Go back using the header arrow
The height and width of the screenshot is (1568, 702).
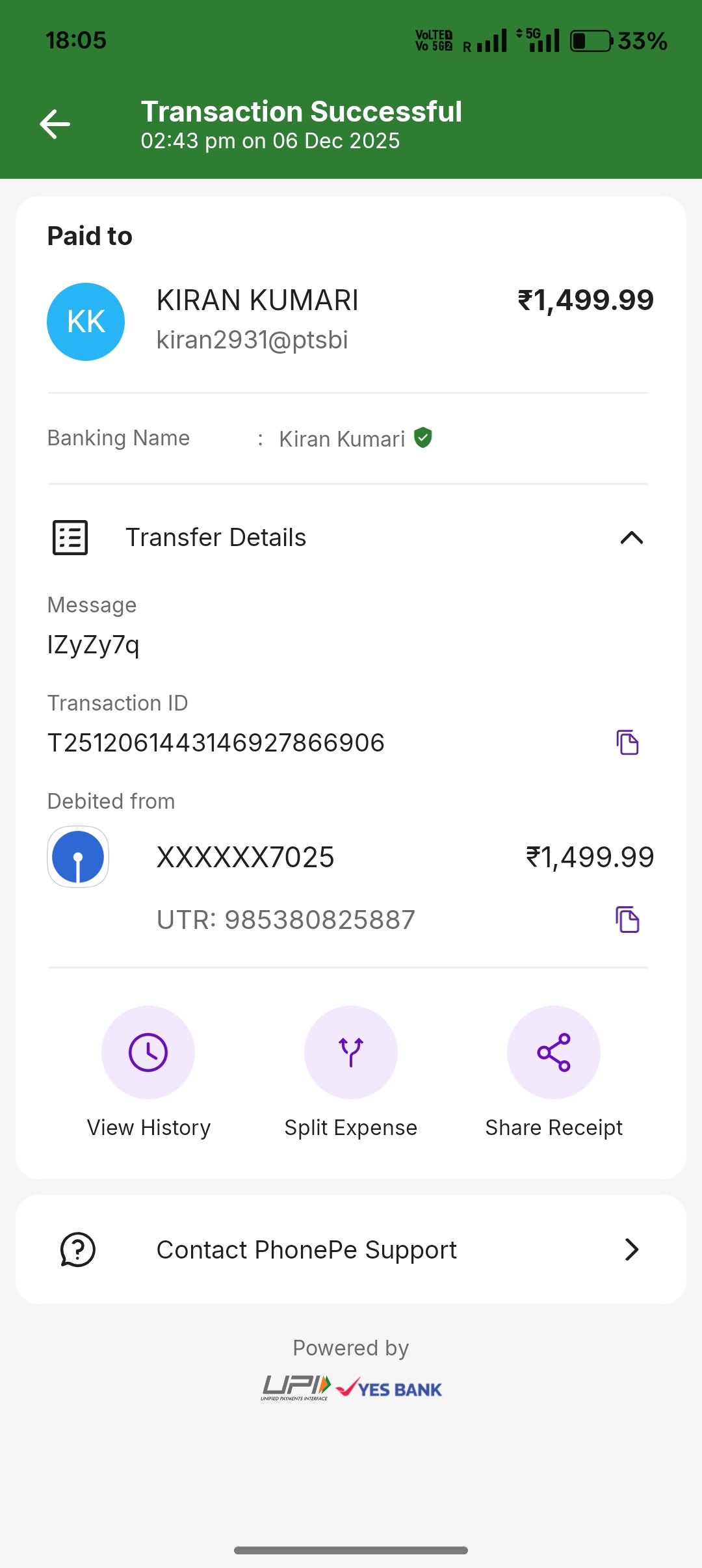(x=55, y=124)
